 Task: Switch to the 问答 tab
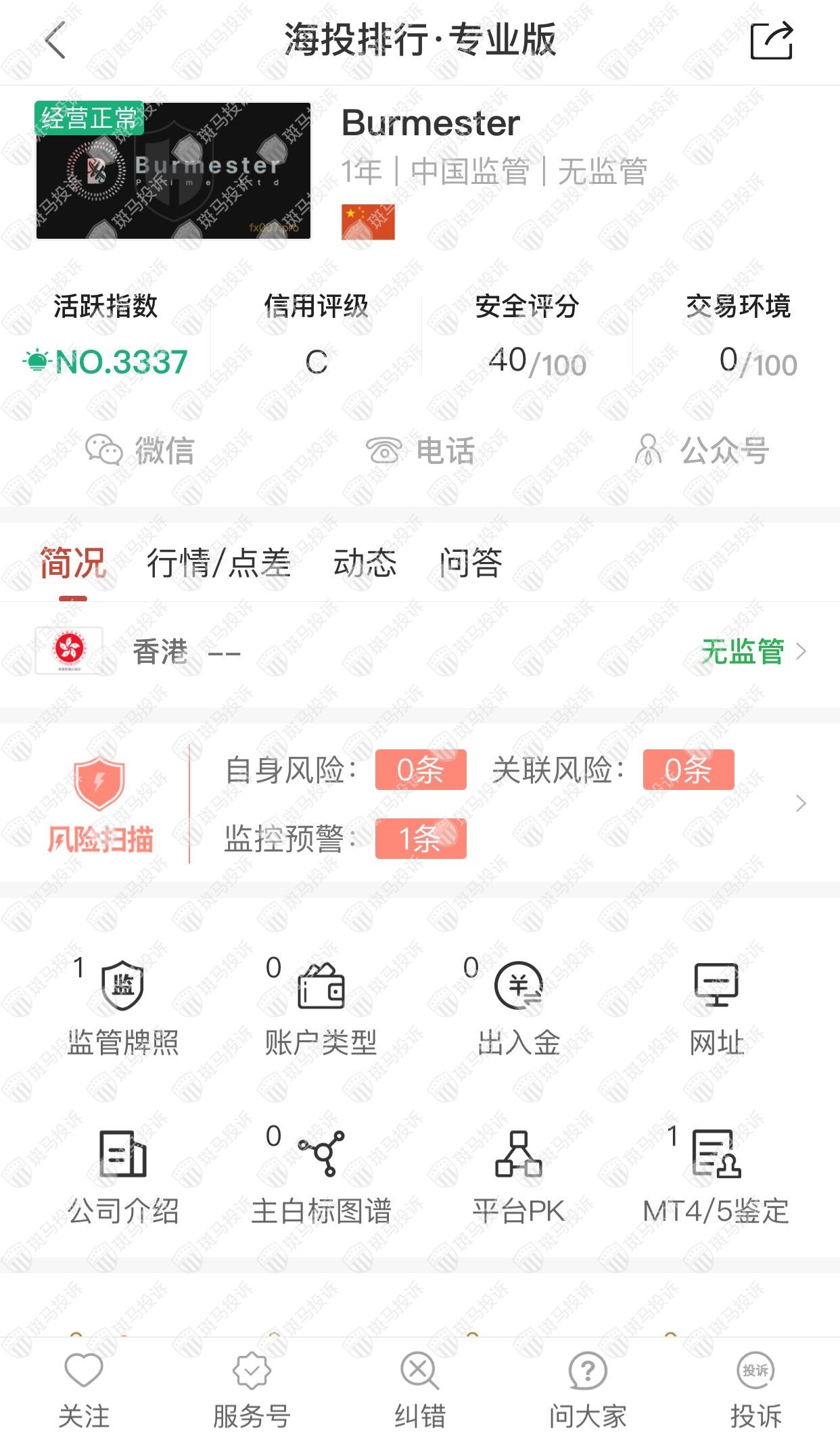pos(470,563)
